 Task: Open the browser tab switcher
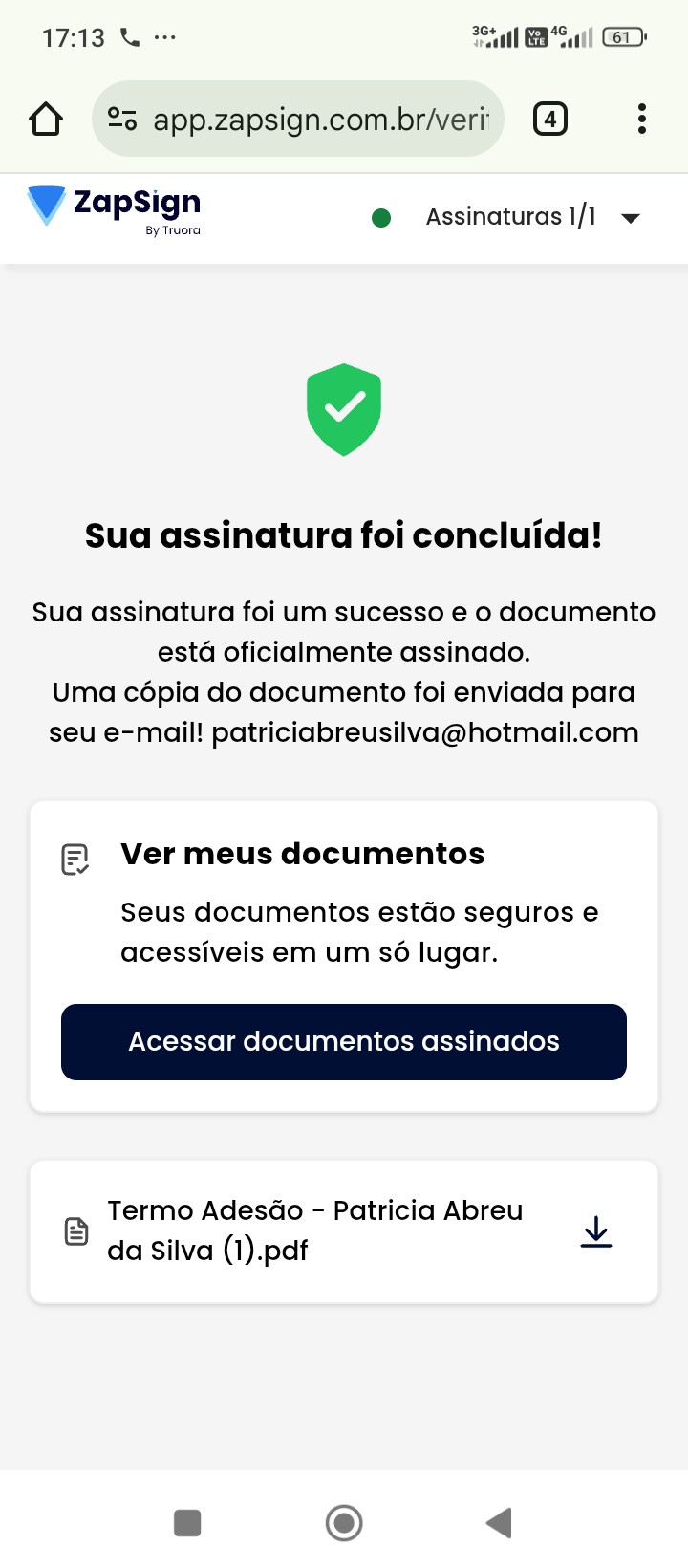pos(549,120)
